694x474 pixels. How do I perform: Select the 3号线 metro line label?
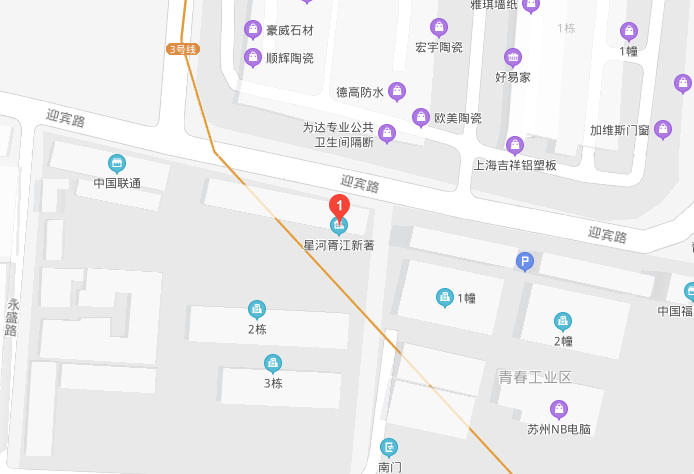[x=184, y=49]
